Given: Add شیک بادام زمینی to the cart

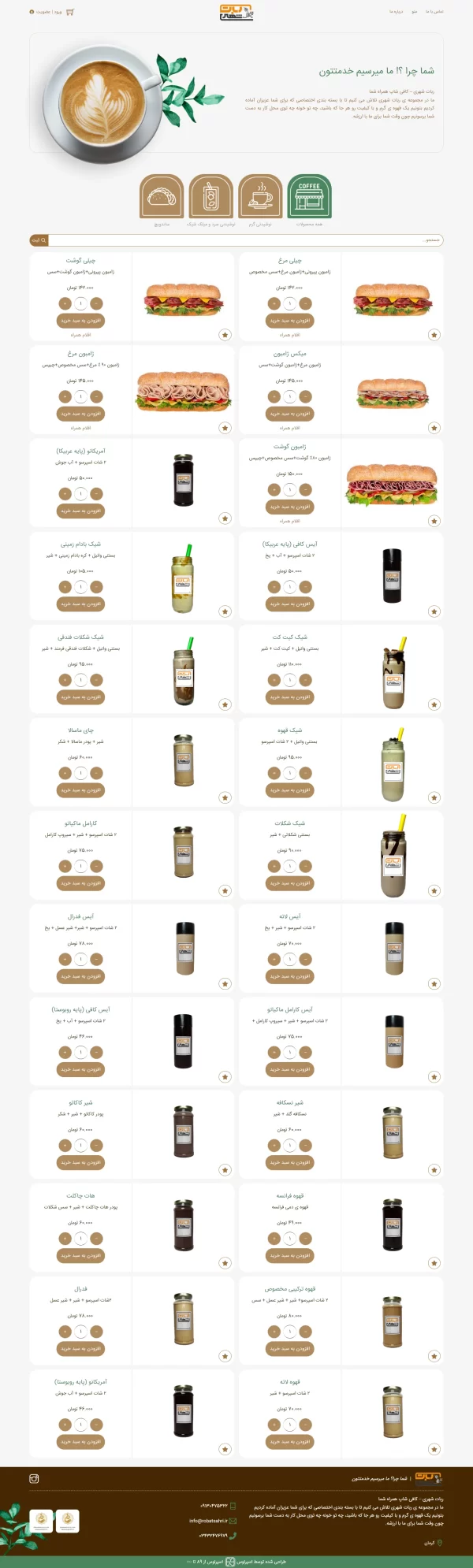Looking at the screenshot, I should coord(81,604).
